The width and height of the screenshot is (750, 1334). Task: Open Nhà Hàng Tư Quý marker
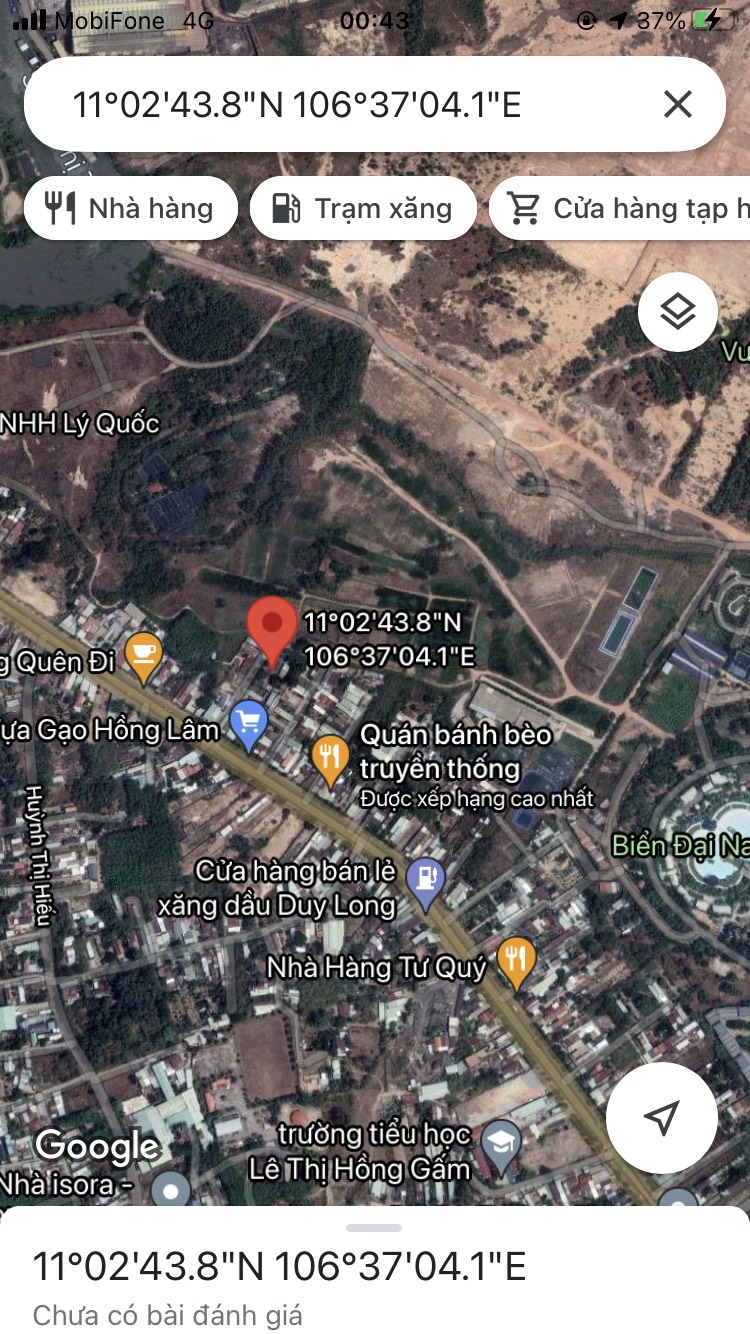(x=516, y=961)
